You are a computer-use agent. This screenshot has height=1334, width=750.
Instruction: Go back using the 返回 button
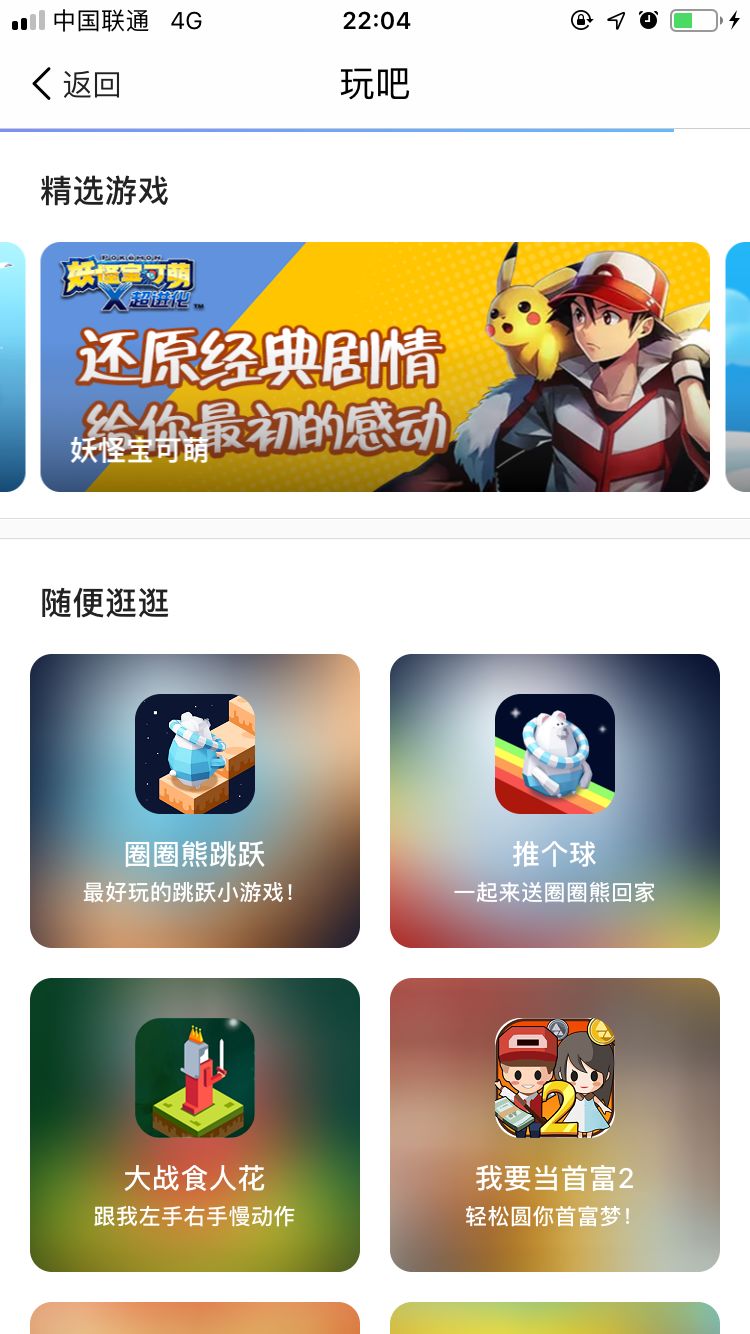pyautogui.click(x=76, y=84)
